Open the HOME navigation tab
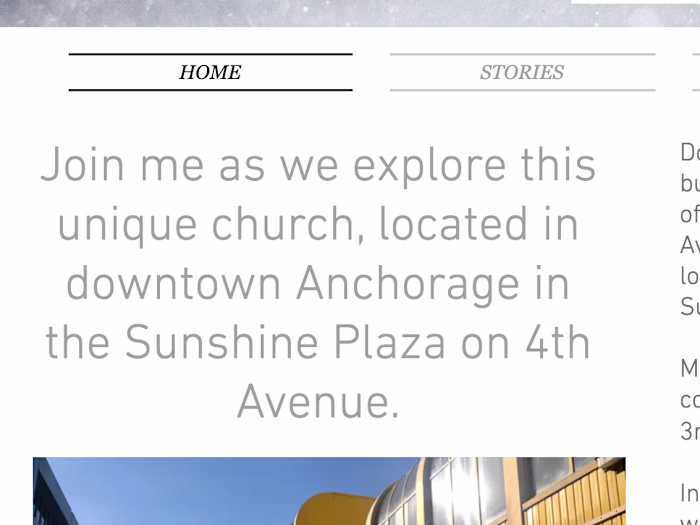 pos(210,72)
